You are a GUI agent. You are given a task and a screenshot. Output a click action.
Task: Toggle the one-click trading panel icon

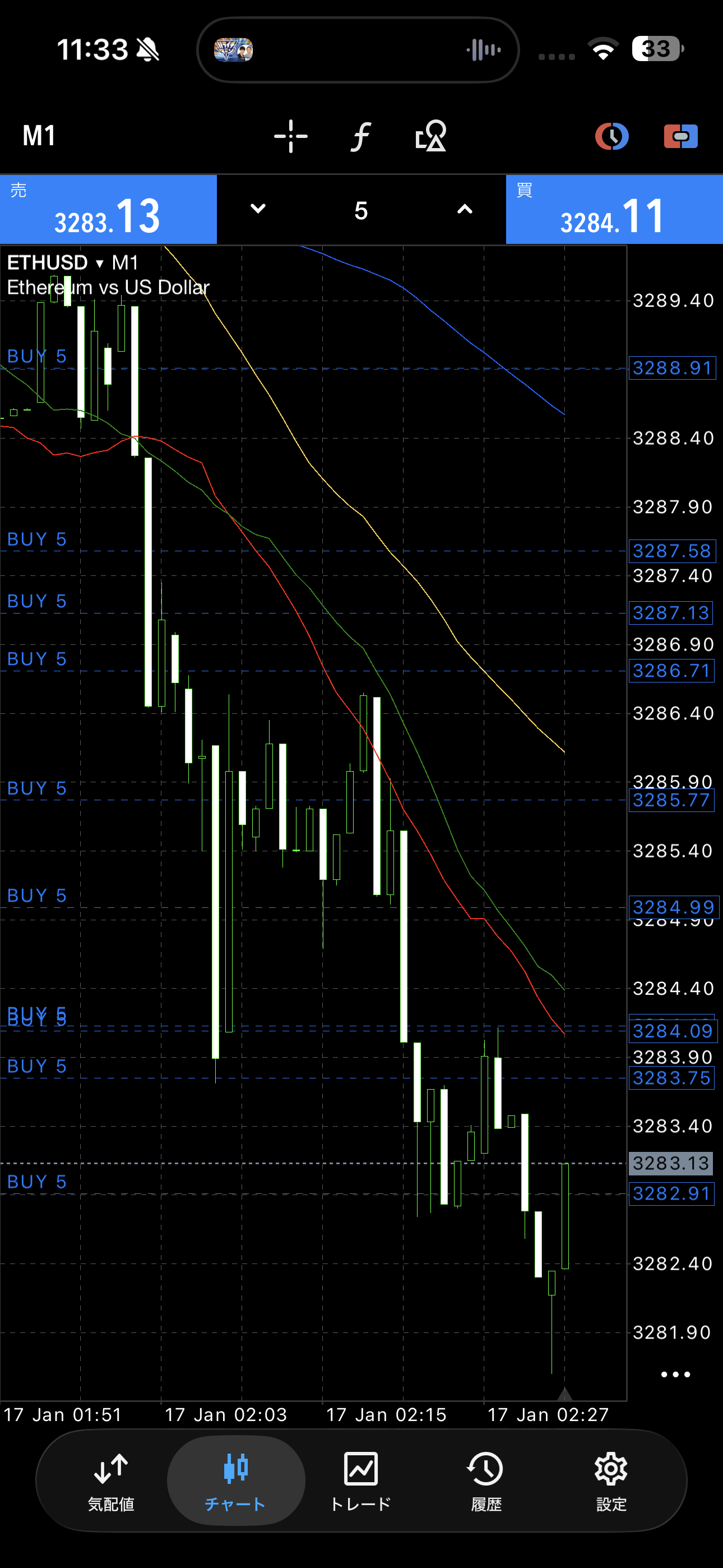pyautogui.click(x=680, y=136)
